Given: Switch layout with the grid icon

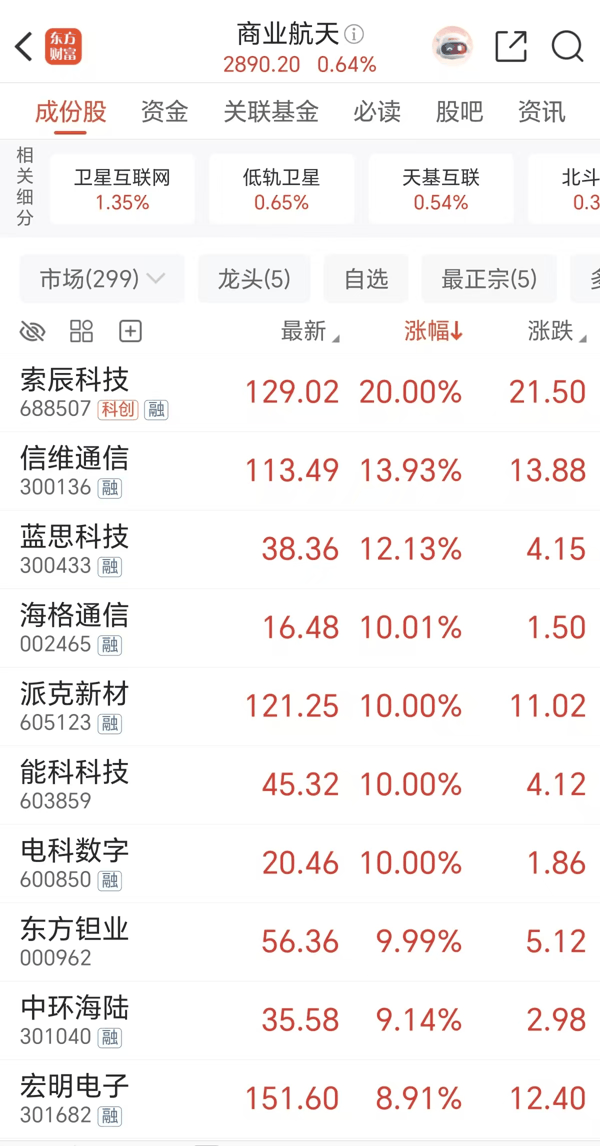Looking at the screenshot, I should click(x=81, y=332).
